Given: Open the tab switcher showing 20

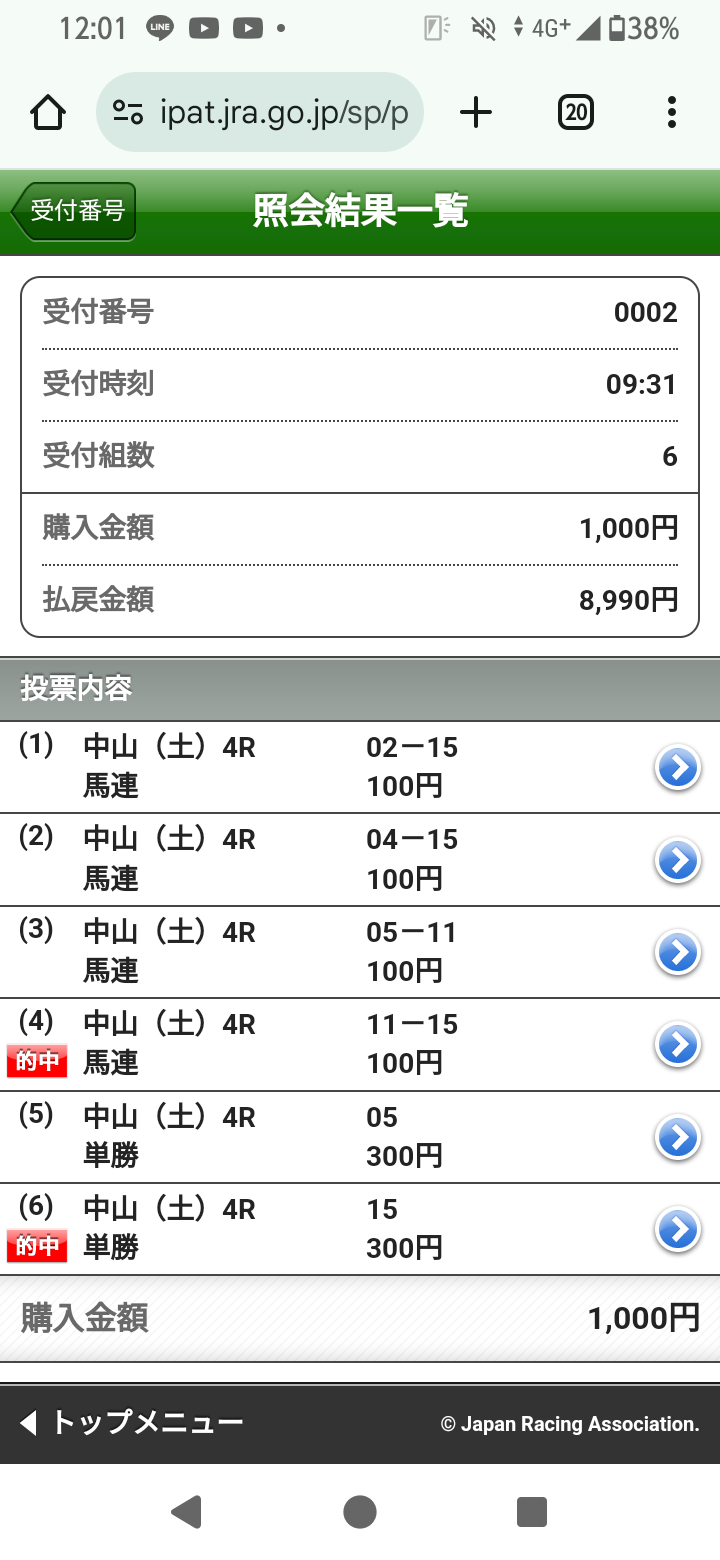Looking at the screenshot, I should coord(575,113).
